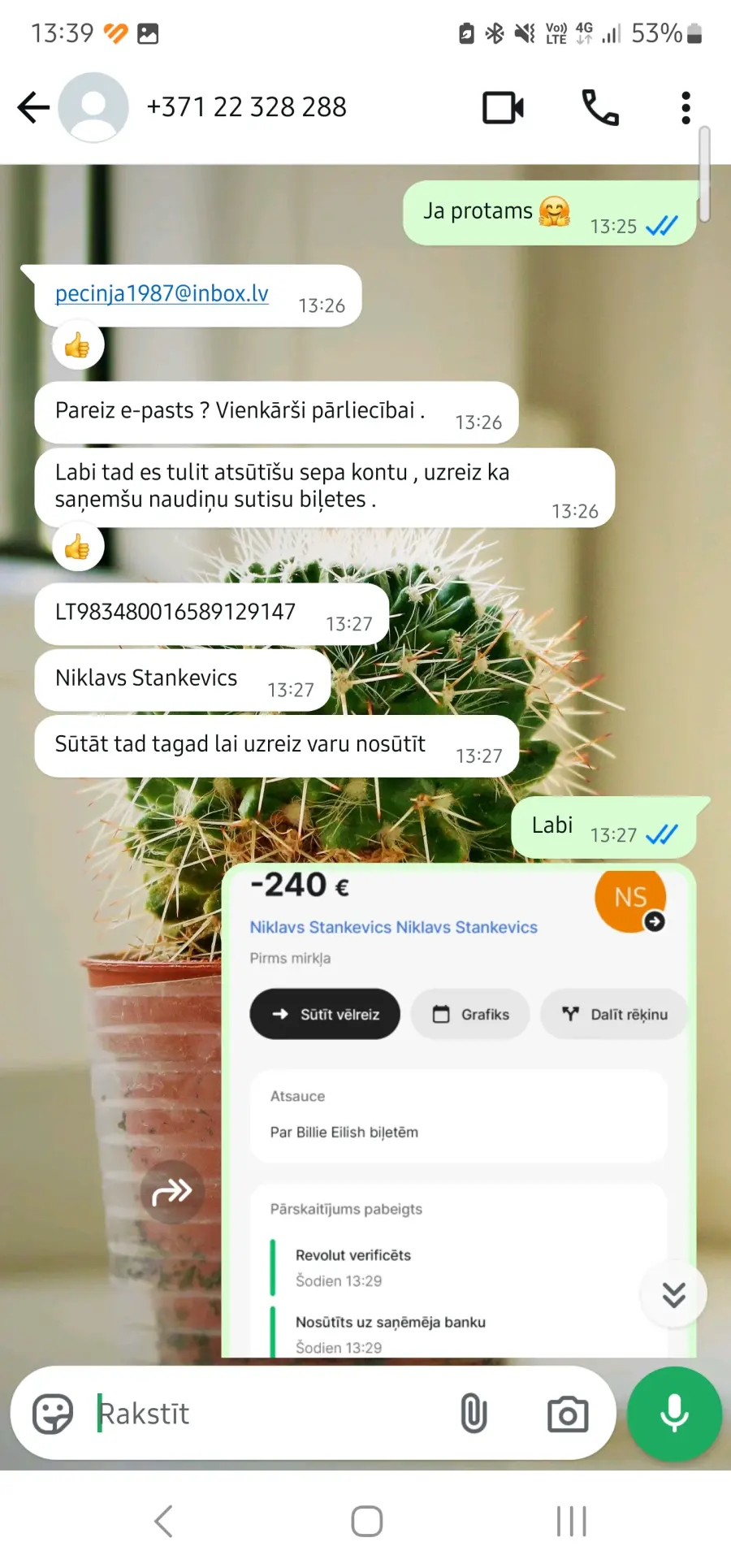View the thumbs-up reaction under the sepa kontu message

coord(78,547)
